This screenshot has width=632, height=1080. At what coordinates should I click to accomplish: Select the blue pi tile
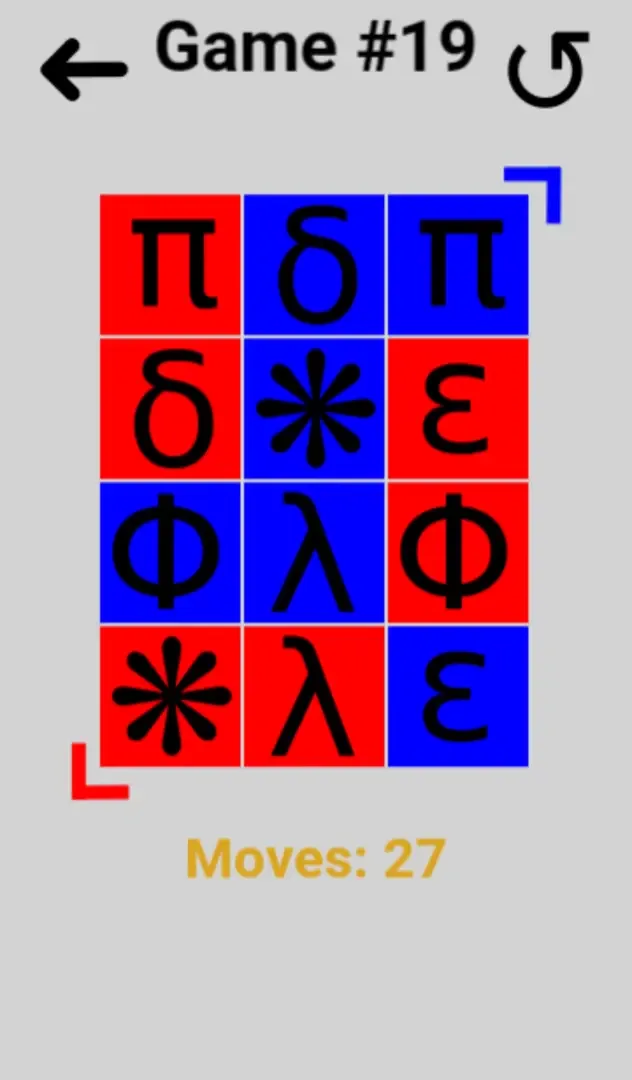458,265
